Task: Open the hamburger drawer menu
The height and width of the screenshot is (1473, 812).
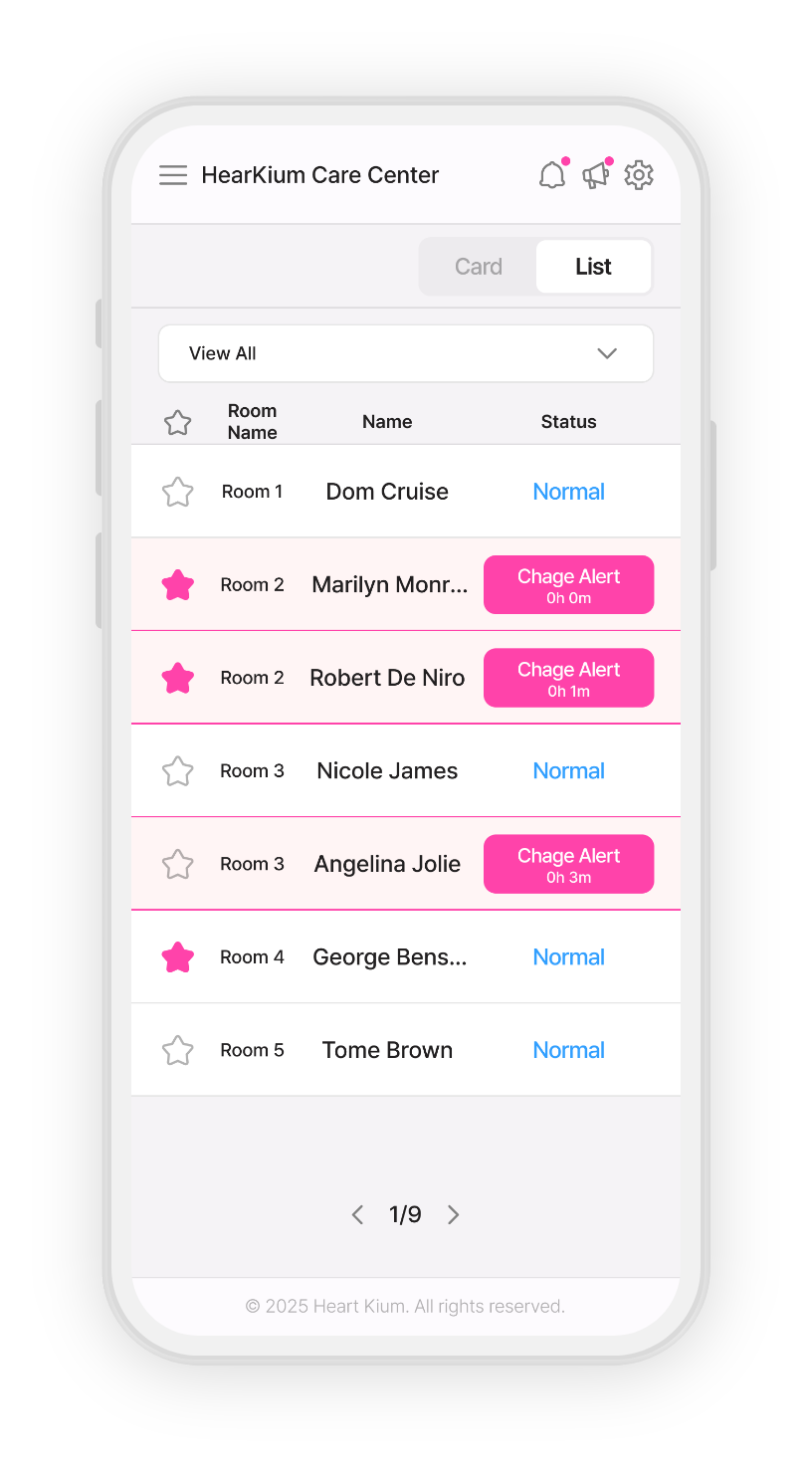Action: click(173, 175)
